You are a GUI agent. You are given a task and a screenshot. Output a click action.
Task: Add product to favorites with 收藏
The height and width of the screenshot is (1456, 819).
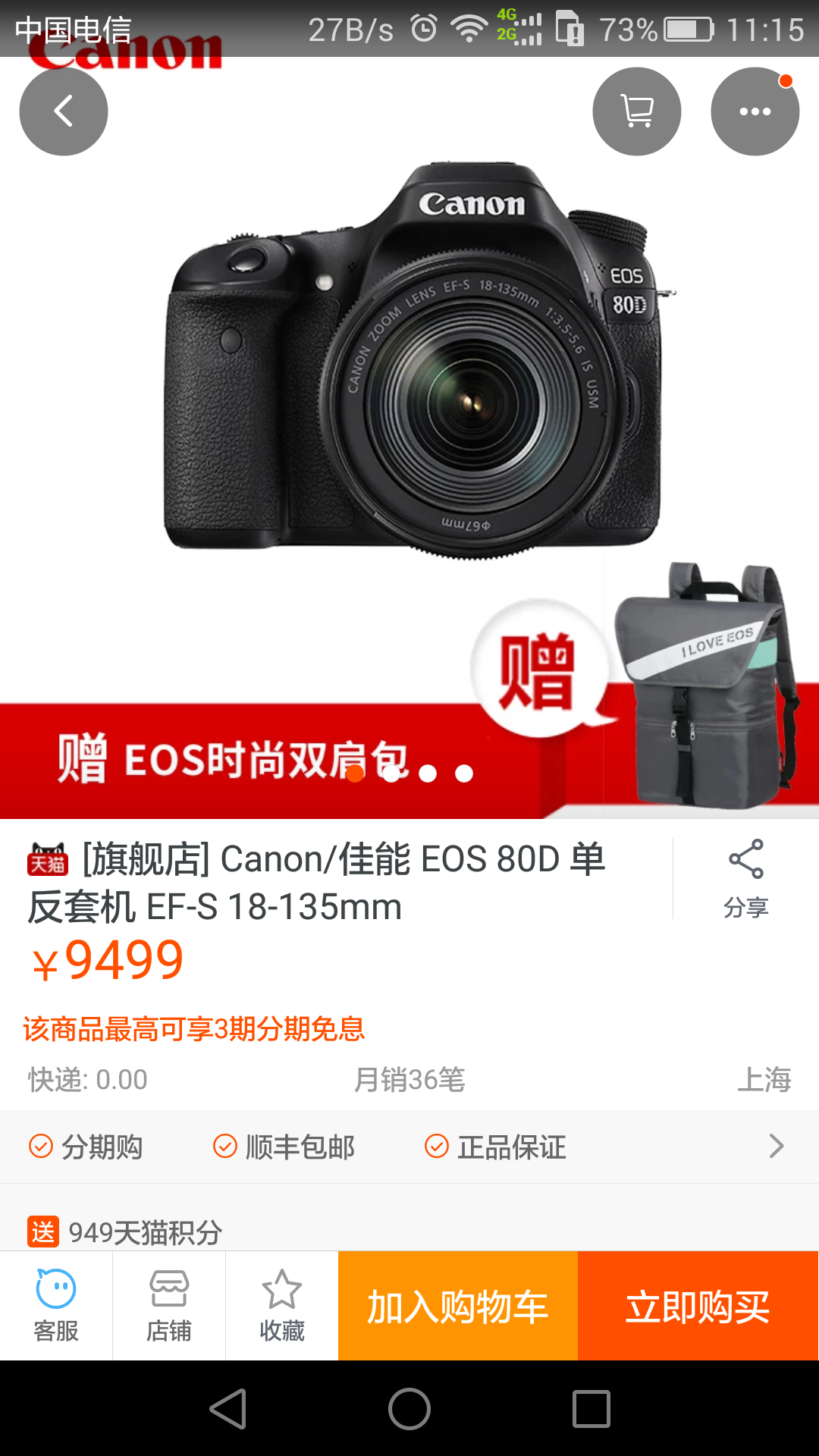coord(281,1305)
